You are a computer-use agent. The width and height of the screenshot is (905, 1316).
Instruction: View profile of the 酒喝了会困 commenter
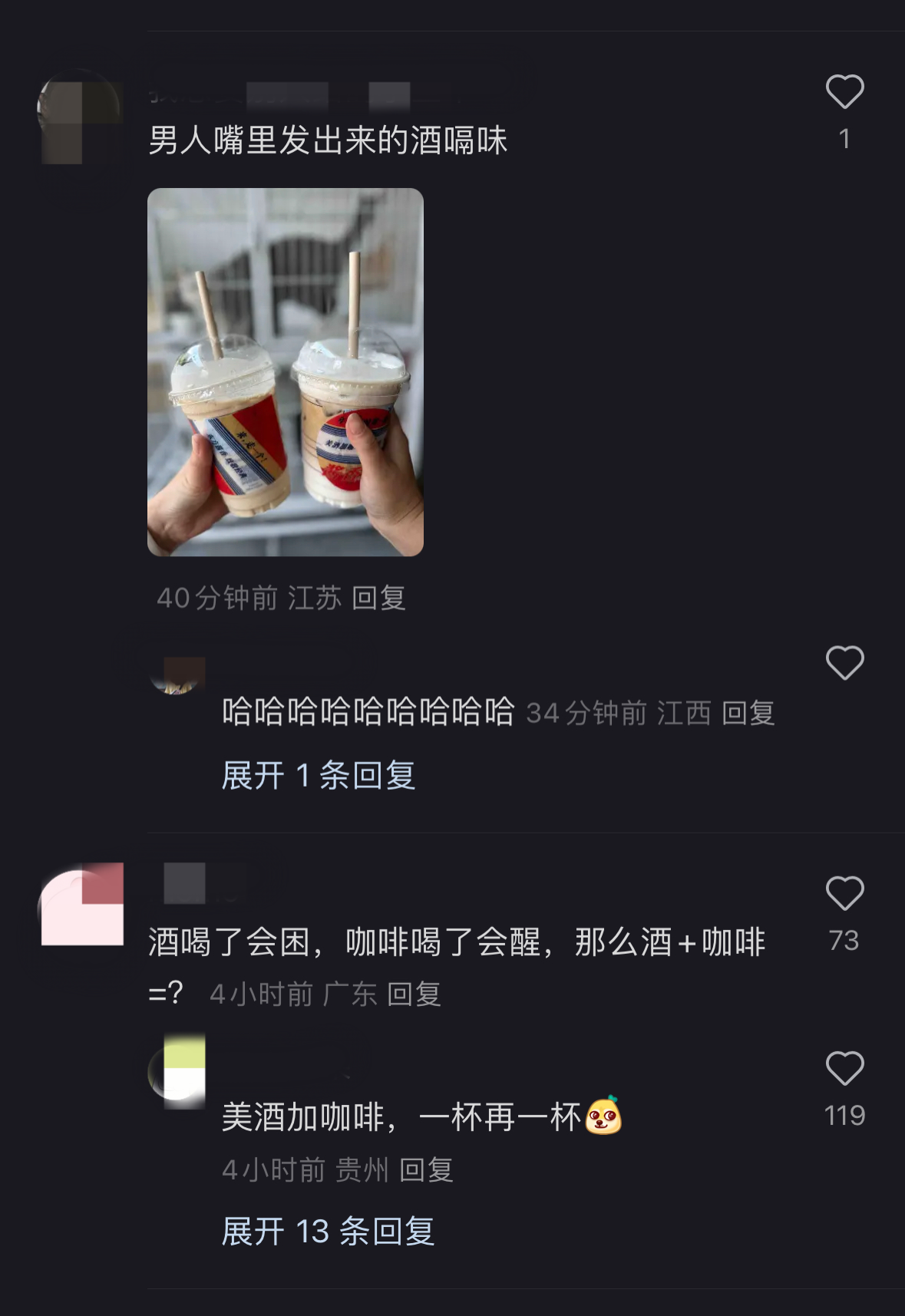(82, 905)
